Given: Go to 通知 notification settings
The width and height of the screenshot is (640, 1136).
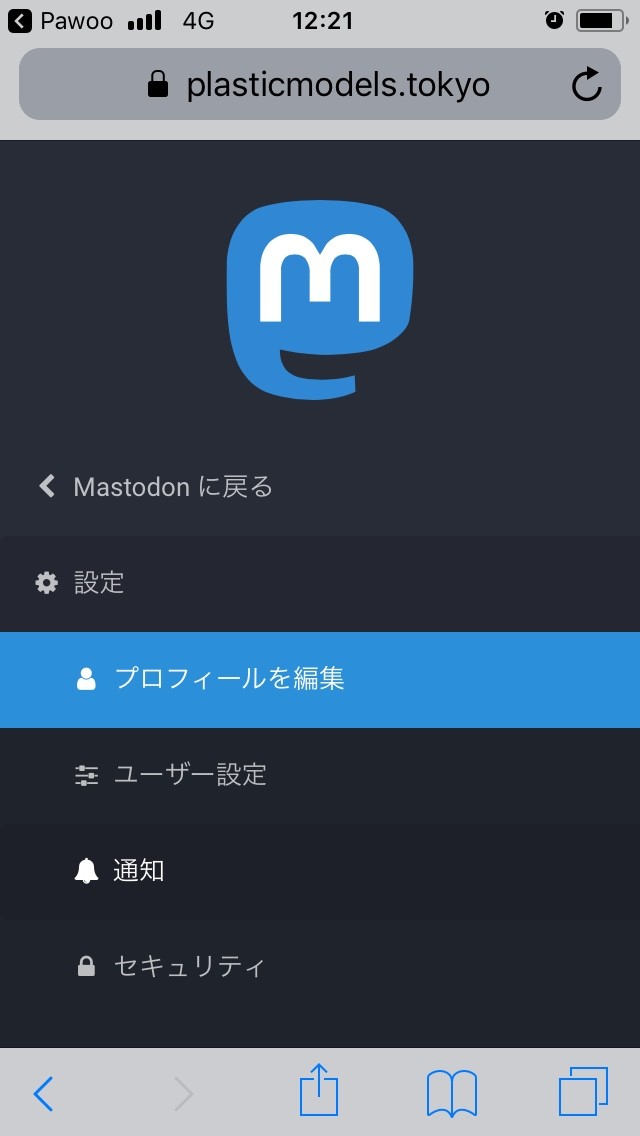Looking at the screenshot, I should [x=138, y=871].
